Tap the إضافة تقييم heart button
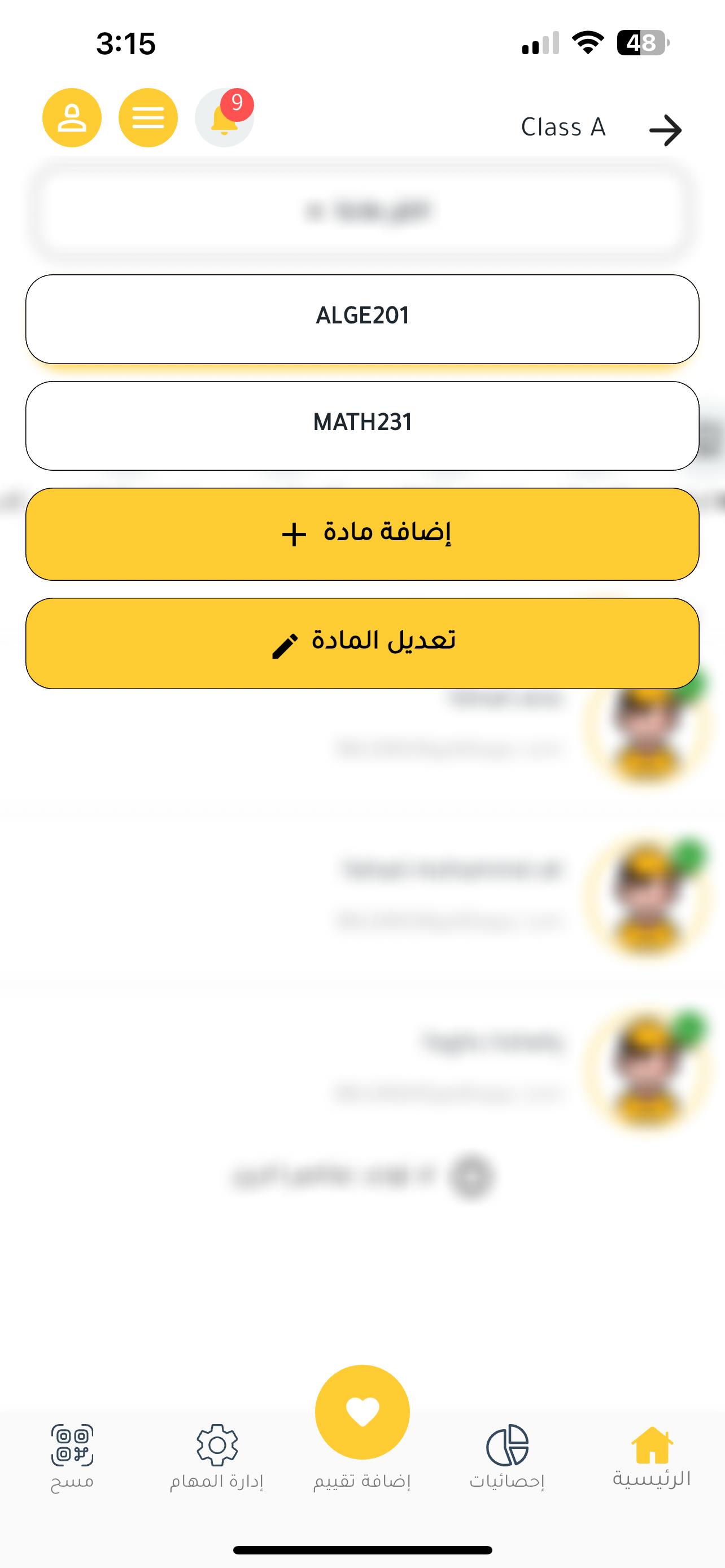The image size is (725, 1568). pyautogui.click(x=362, y=1412)
